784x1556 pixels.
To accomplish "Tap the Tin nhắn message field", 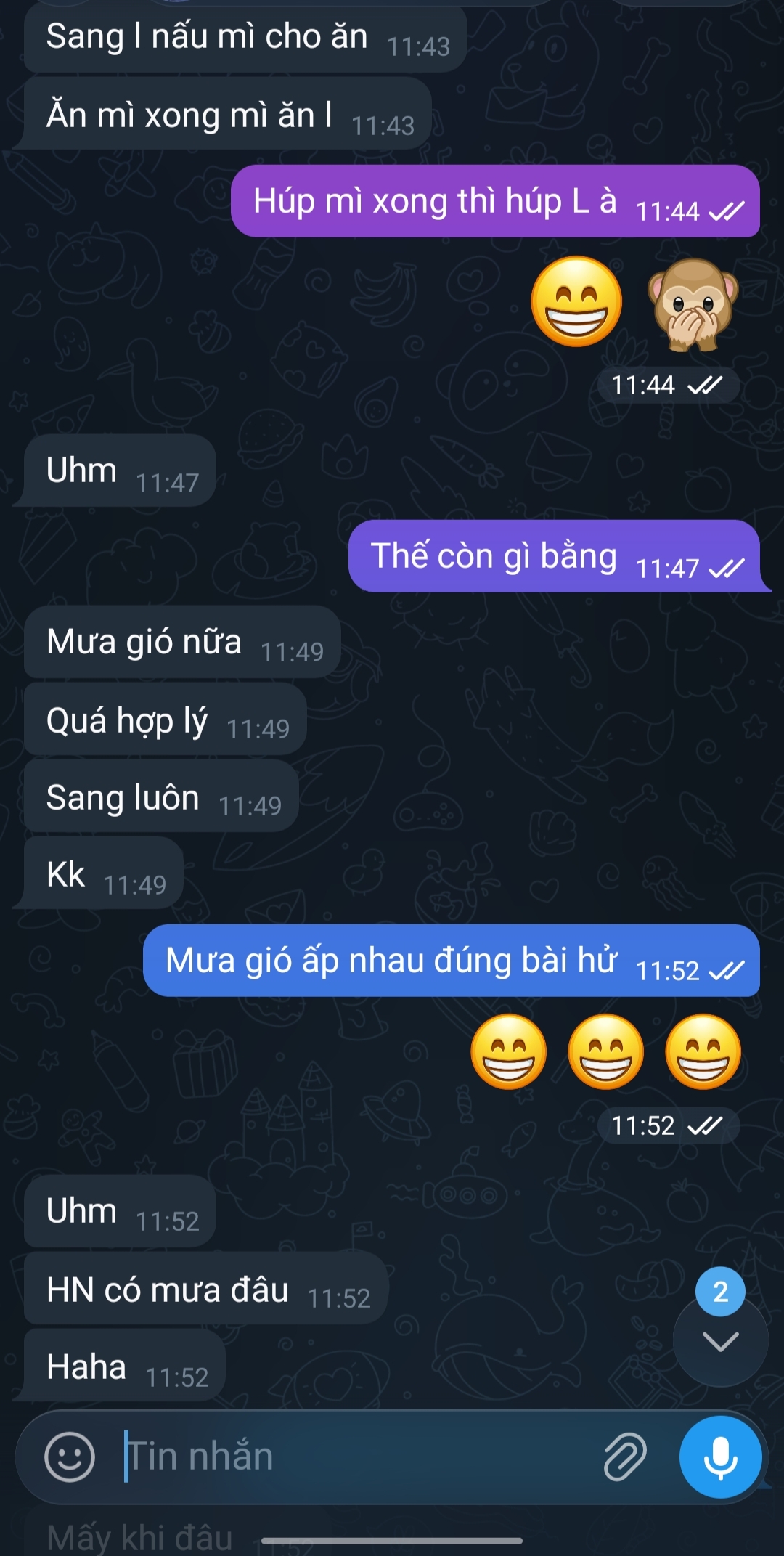I will pyautogui.click(x=356, y=1457).
